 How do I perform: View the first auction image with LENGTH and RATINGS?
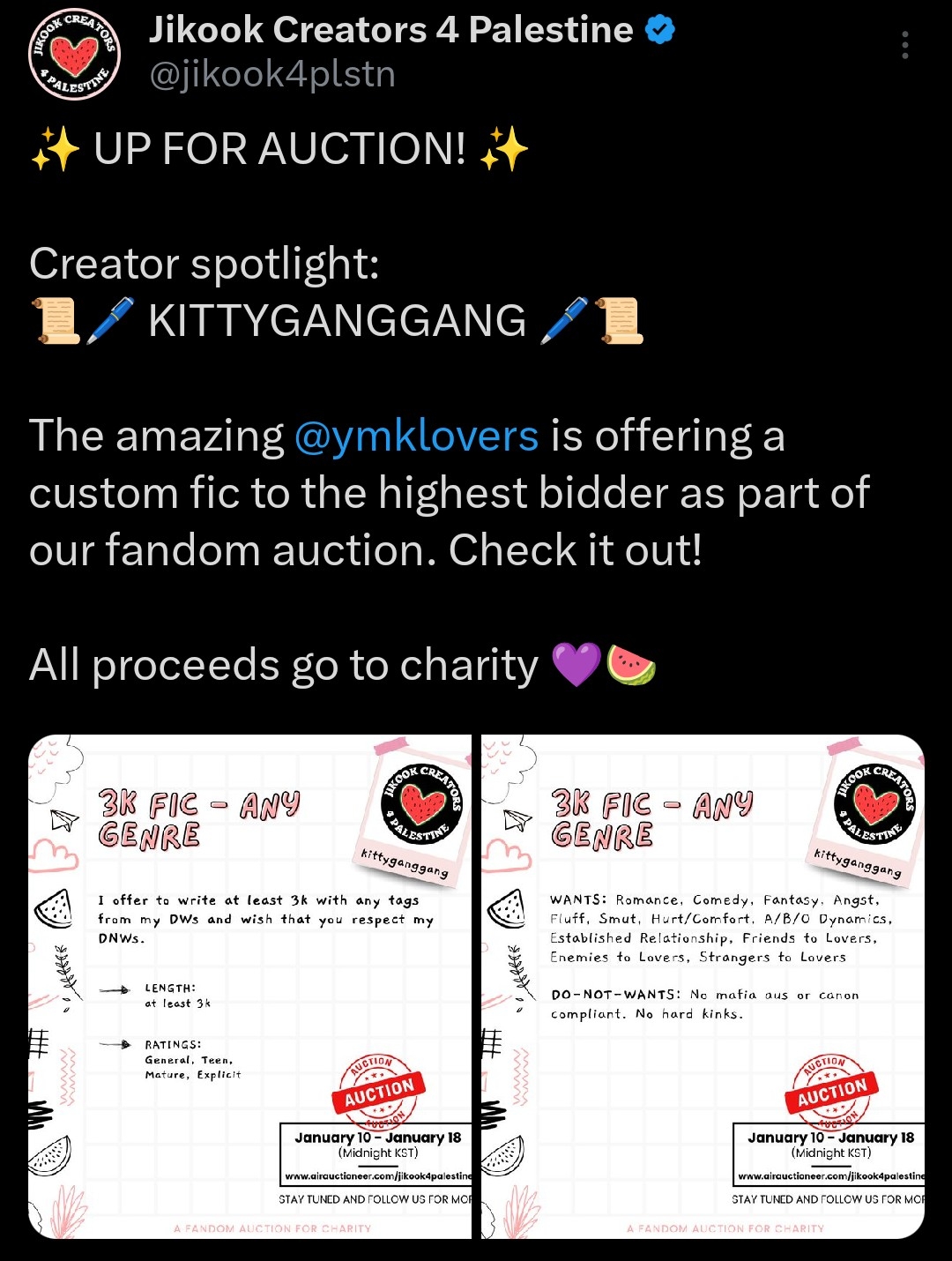point(250,986)
